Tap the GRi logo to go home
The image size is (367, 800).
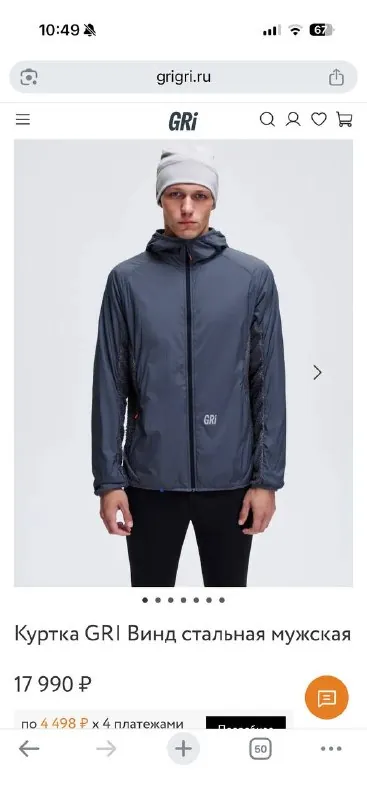[x=183, y=121]
